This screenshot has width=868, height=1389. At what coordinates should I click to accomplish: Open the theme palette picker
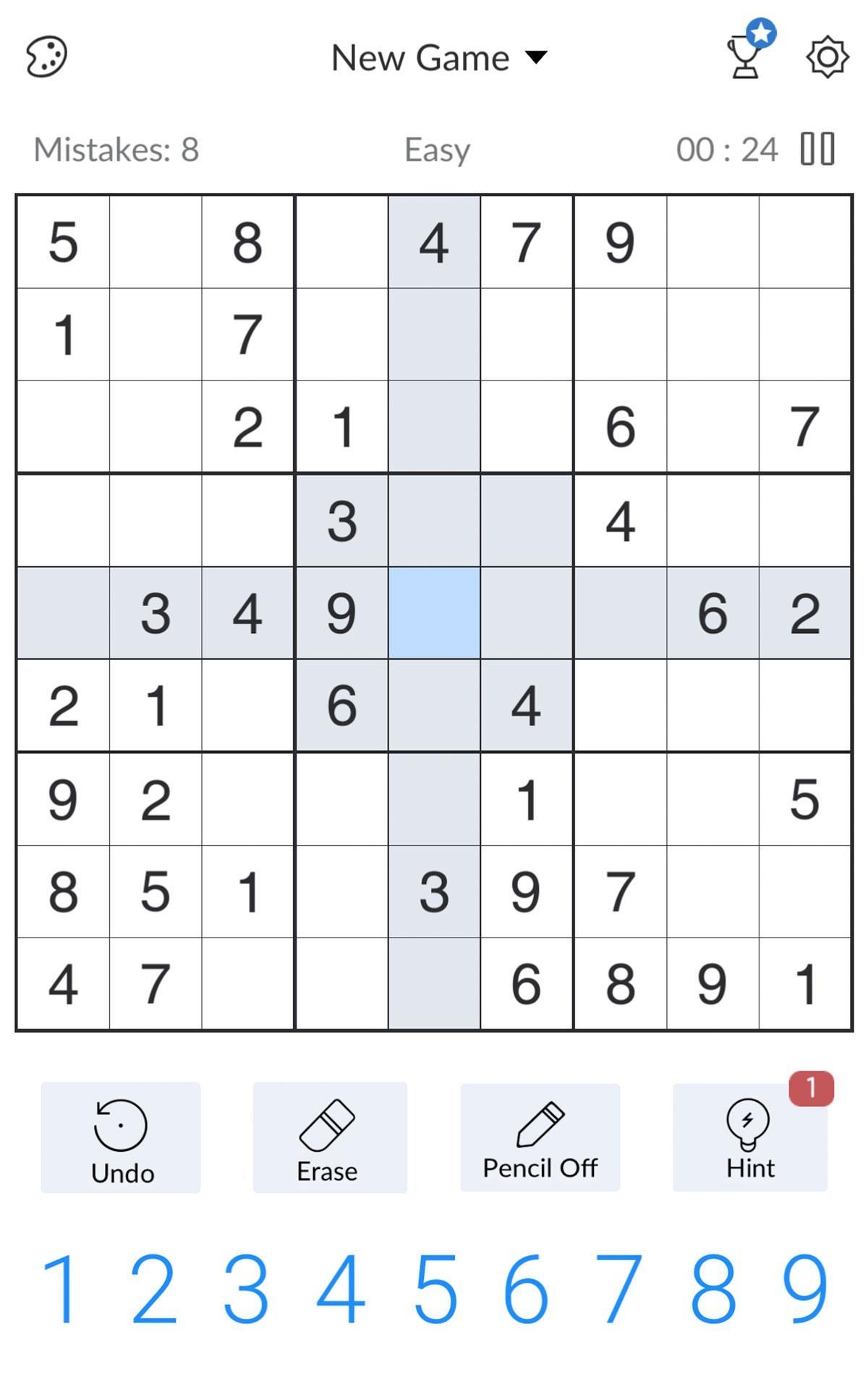click(x=48, y=55)
